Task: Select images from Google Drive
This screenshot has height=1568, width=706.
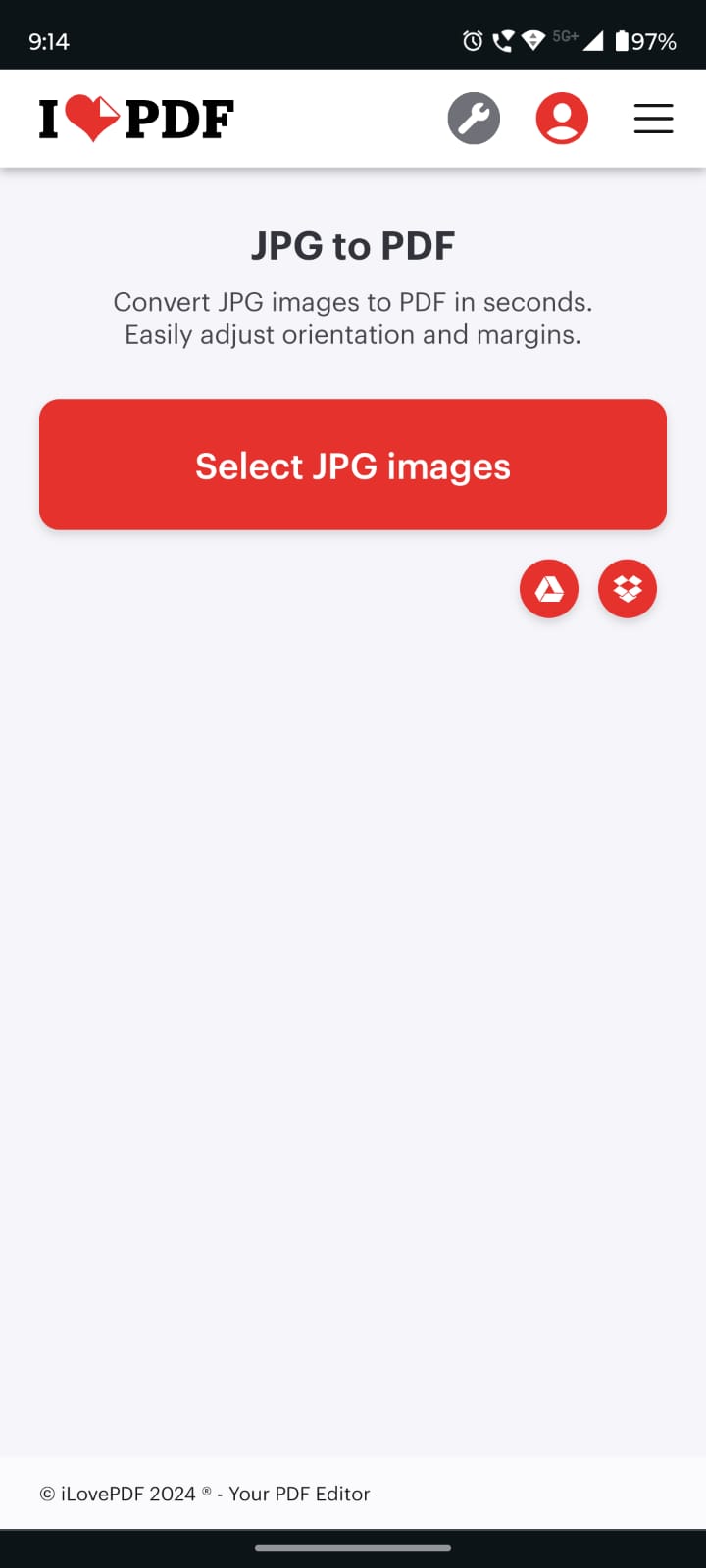Action: point(548,589)
